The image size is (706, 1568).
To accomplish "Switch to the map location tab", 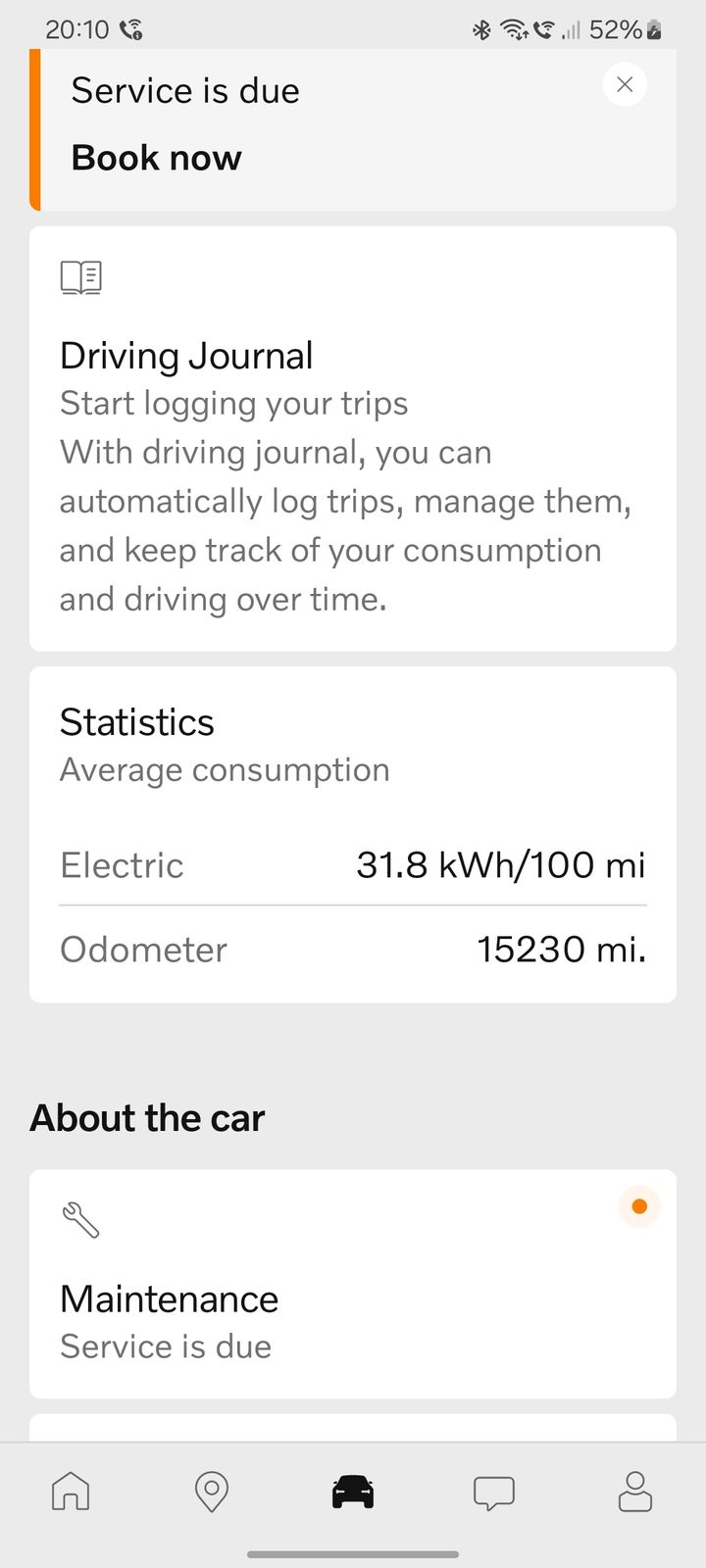I will 212,1492.
